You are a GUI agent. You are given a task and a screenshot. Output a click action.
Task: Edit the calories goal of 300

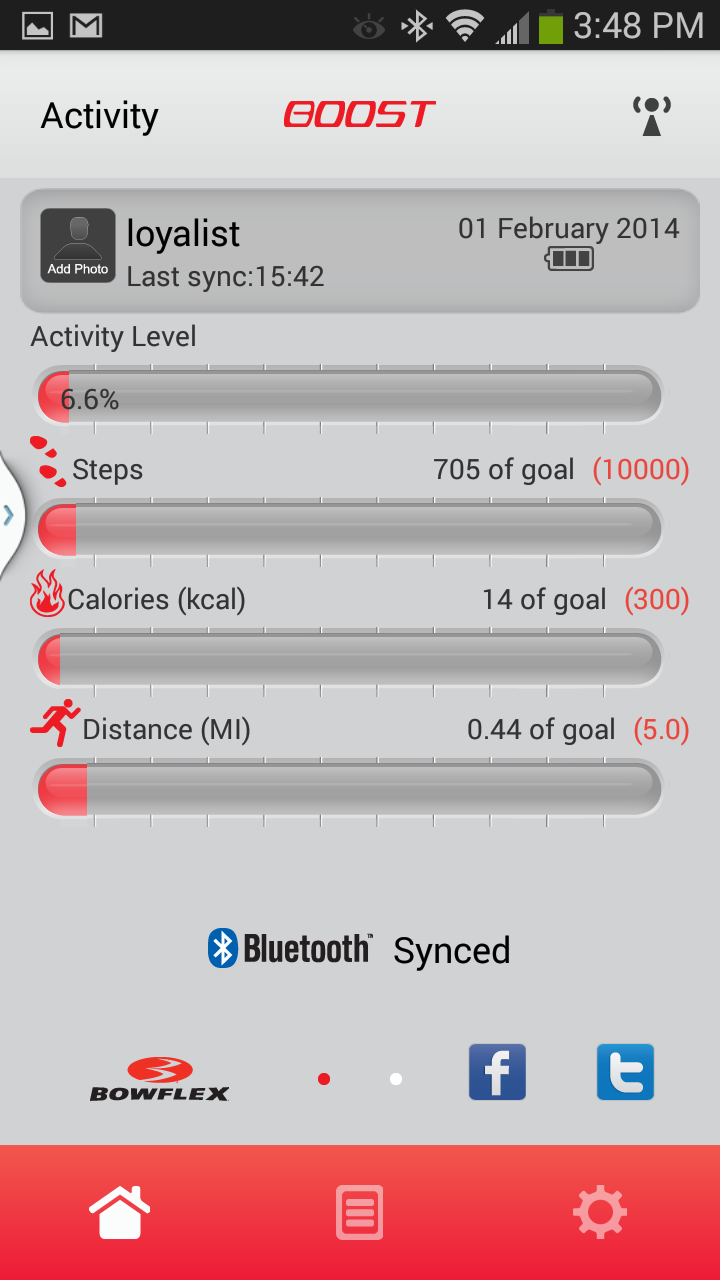(x=657, y=600)
